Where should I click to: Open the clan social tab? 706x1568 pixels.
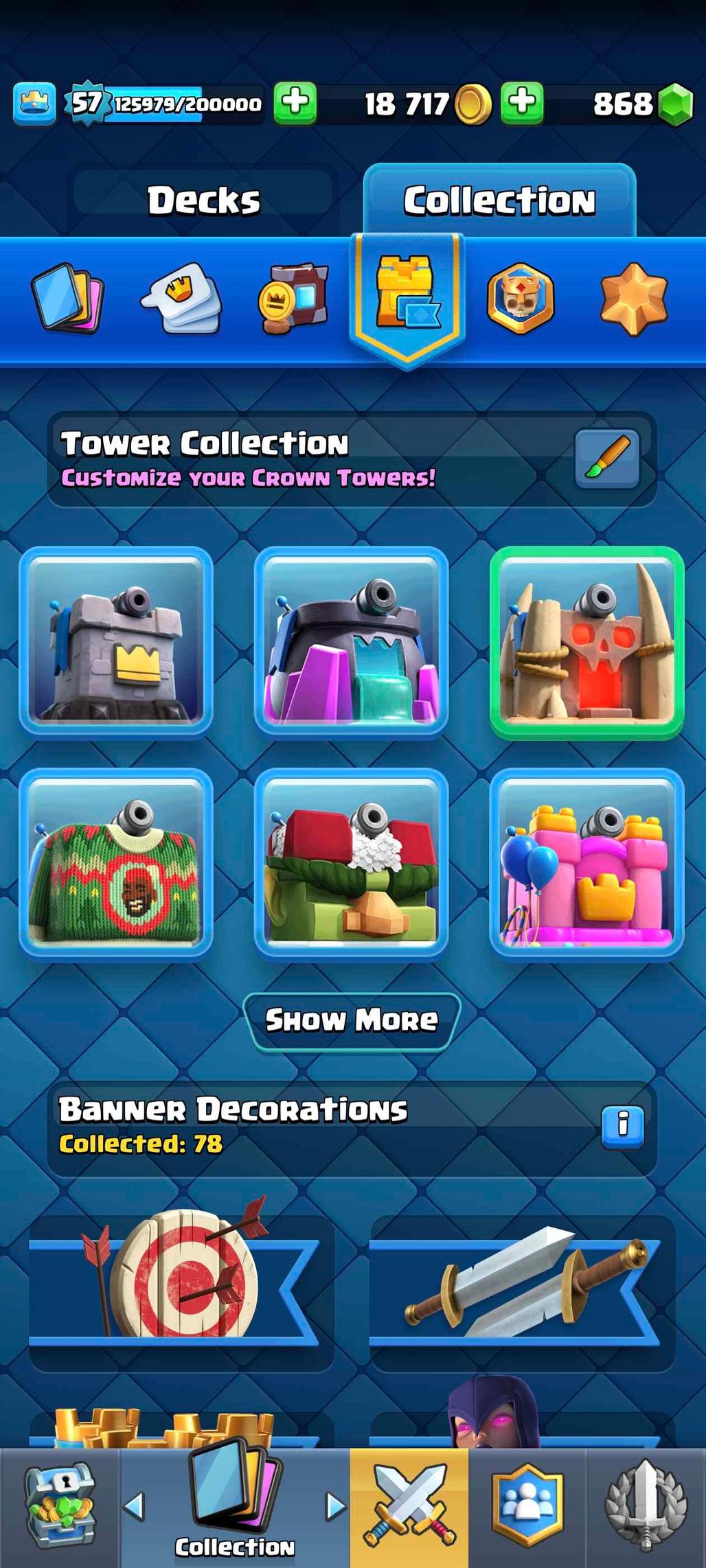[527, 1508]
